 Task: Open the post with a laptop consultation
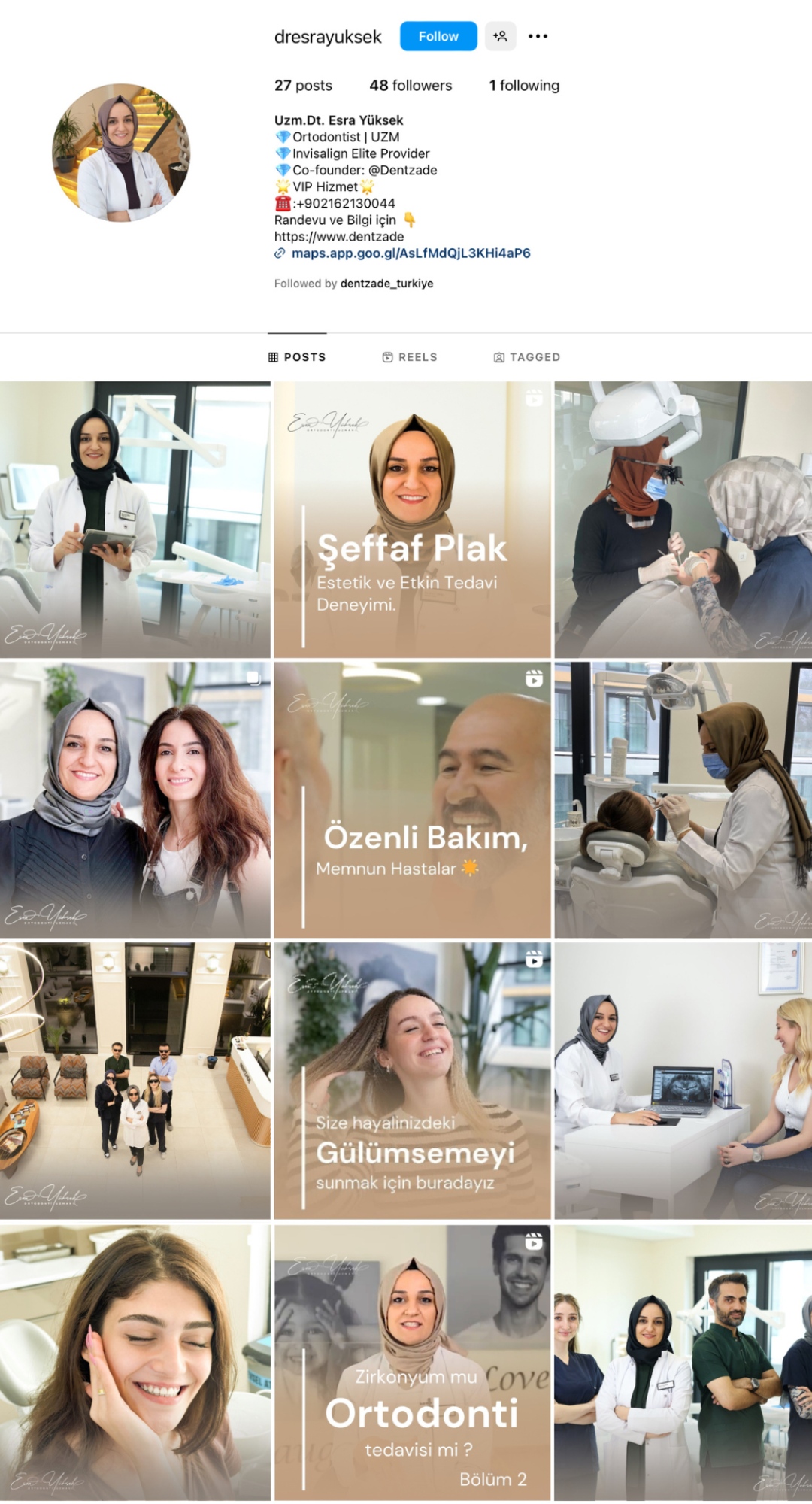click(x=683, y=1081)
